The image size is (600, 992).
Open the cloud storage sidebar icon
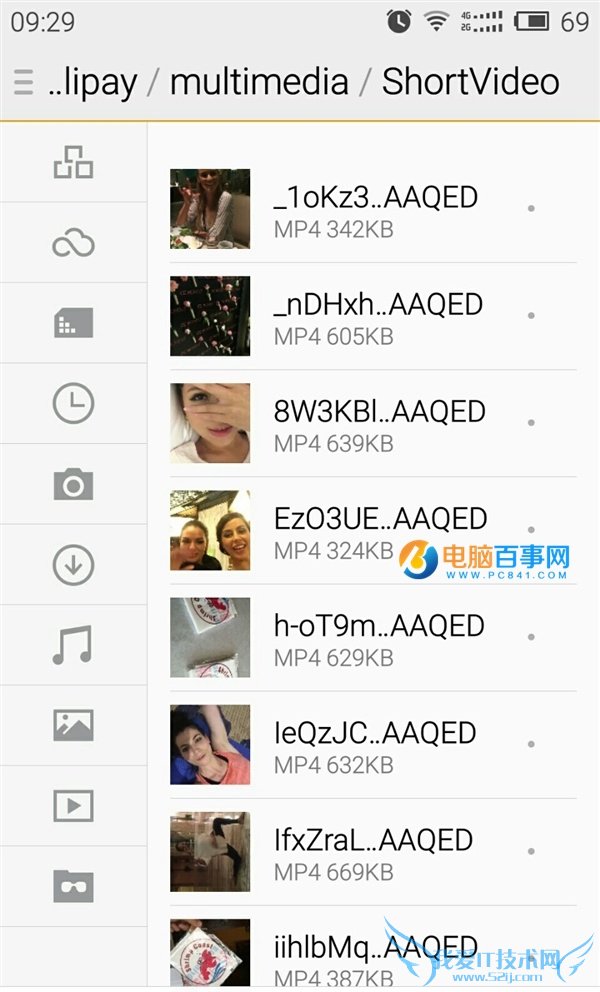(x=73, y=242)
